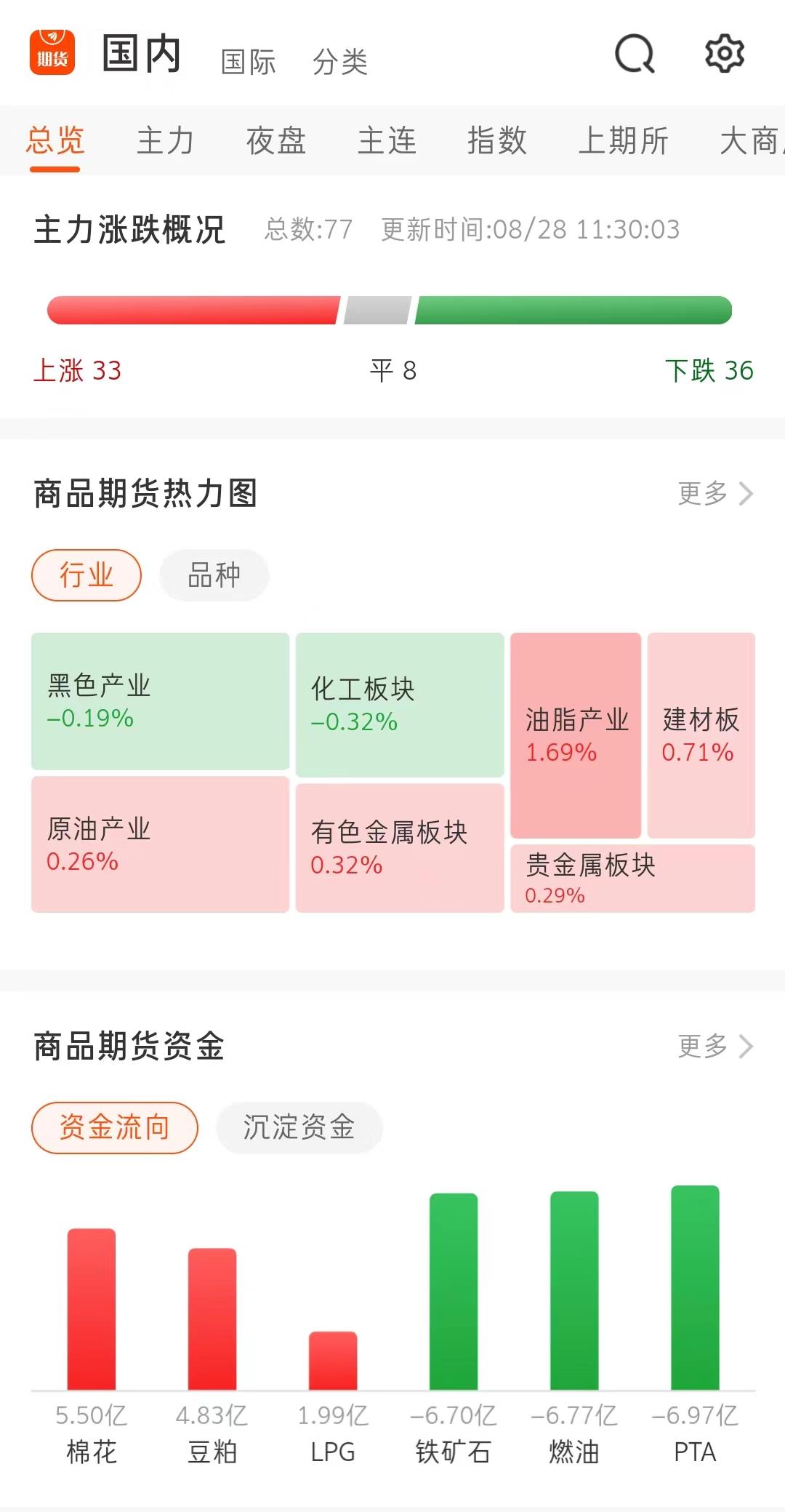
Task: Open the 黑色产业 heatmap tile
Action: click(x=160, y=701)
